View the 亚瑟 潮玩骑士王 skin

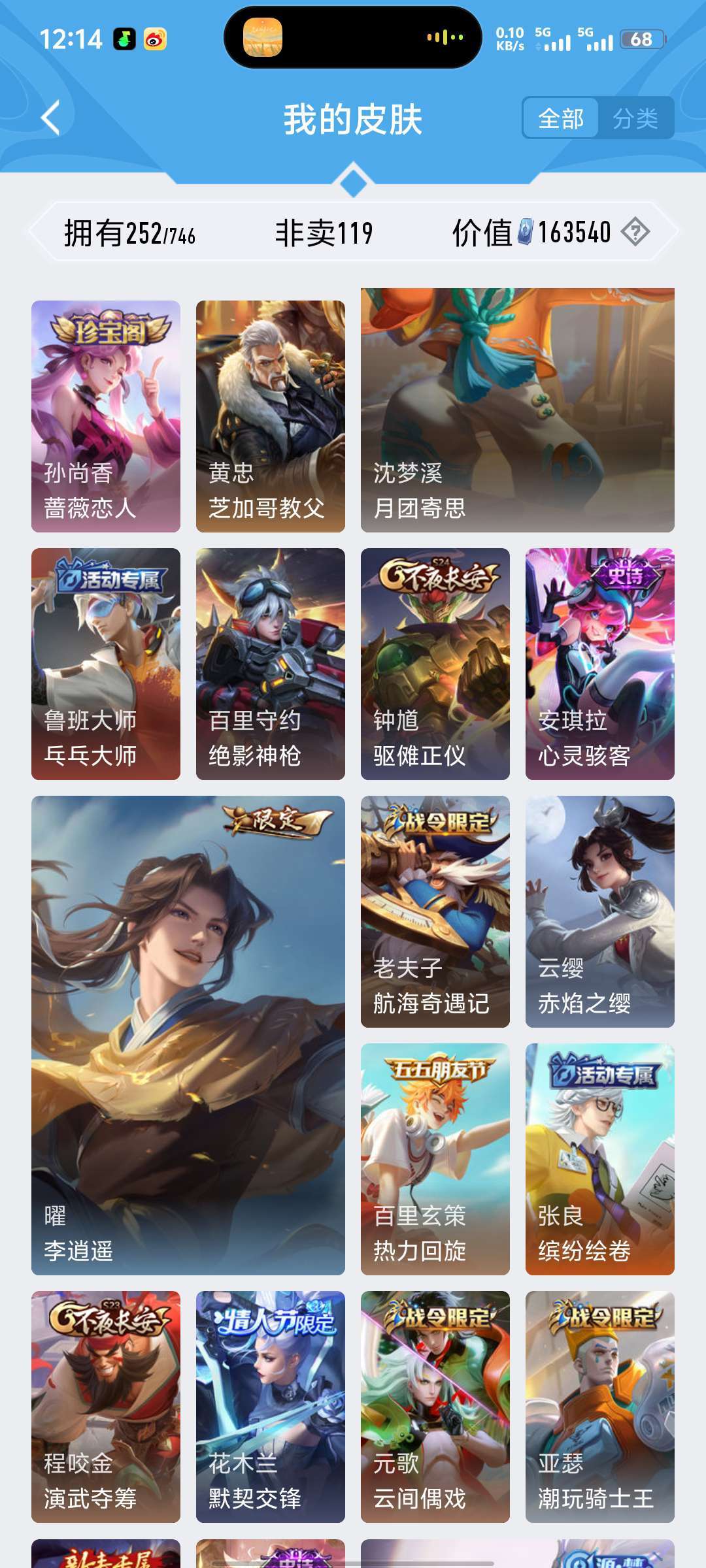click(x=599, y=1405)
